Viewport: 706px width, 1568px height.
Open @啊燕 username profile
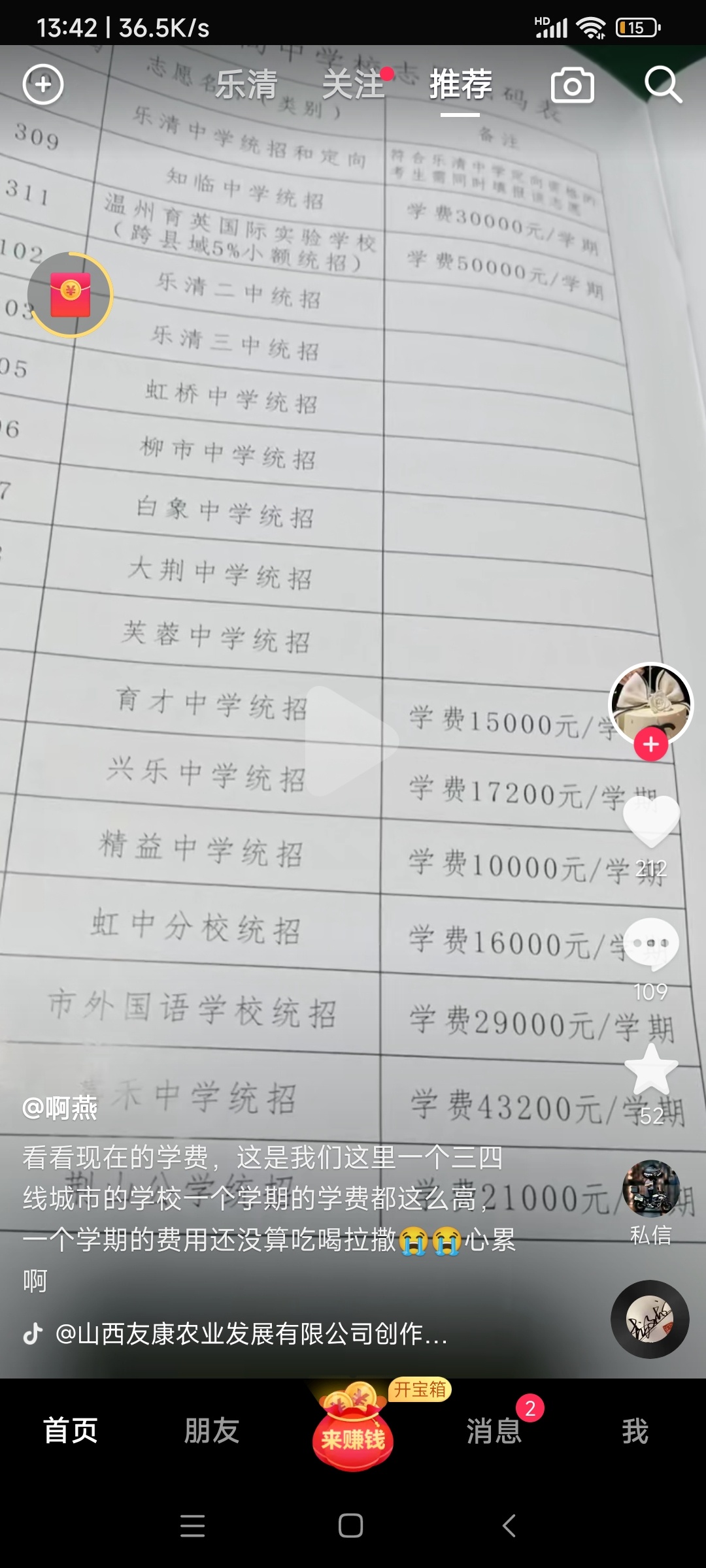point(60,1108)
